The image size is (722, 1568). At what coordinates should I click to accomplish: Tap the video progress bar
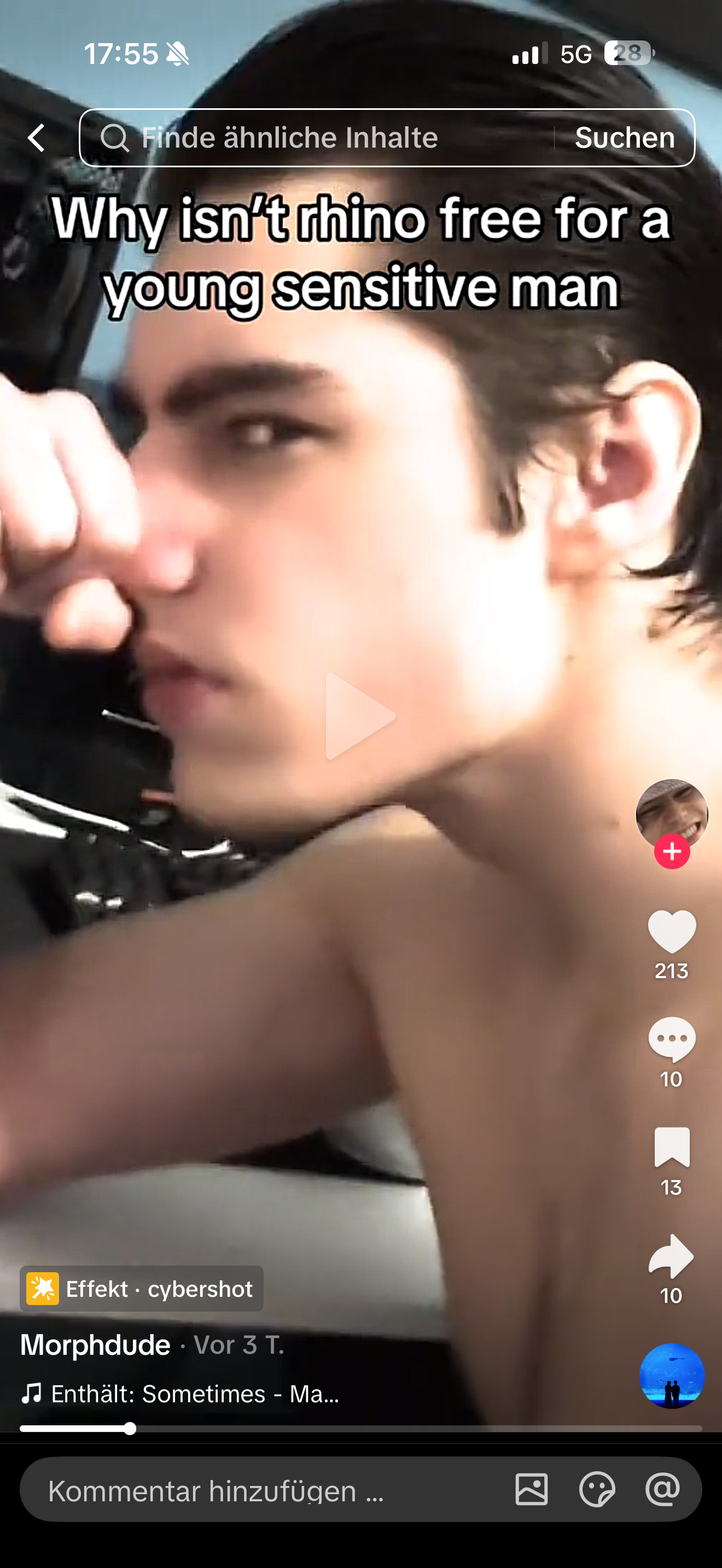[x=360, y=1429]
